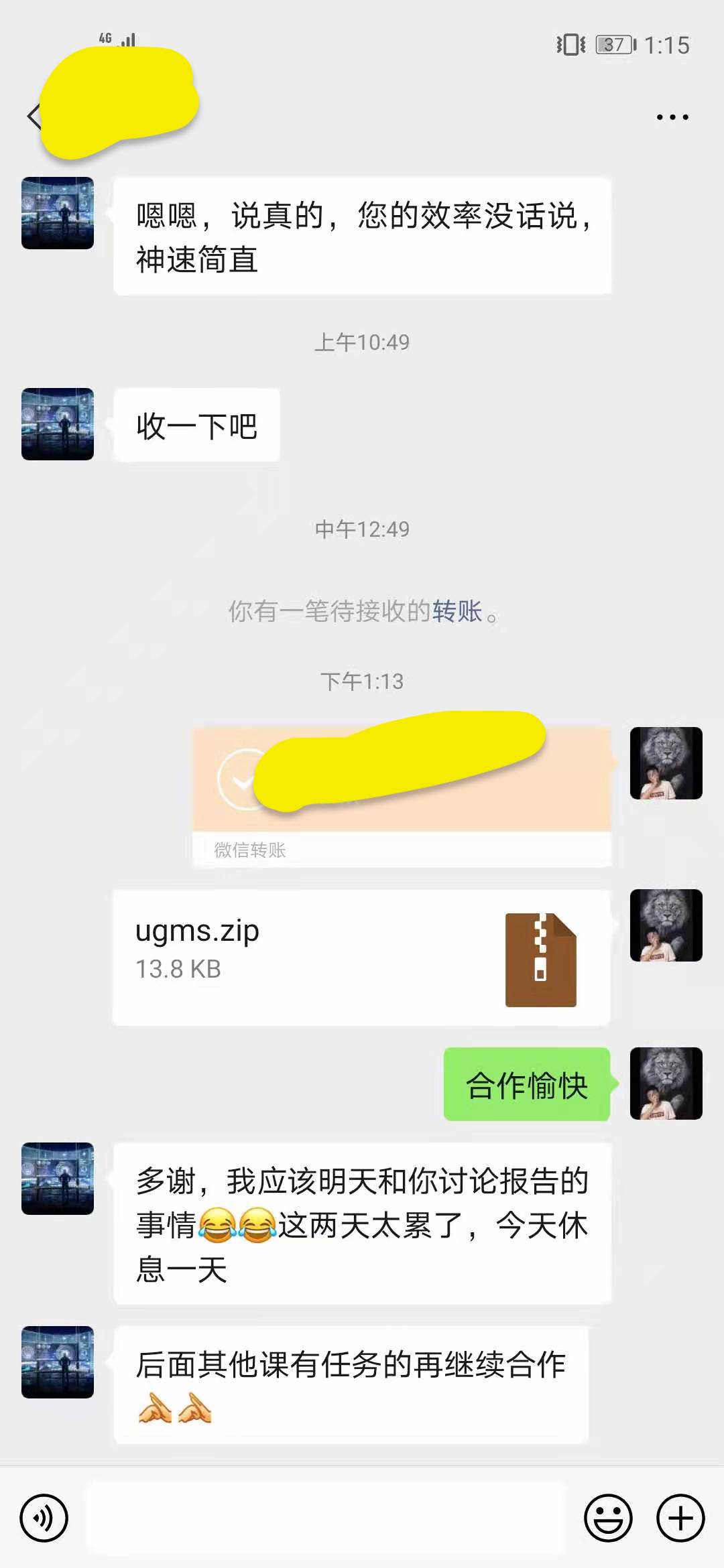Open the plus attachment options
The image size is (724, 1568).
(680, 1518)
